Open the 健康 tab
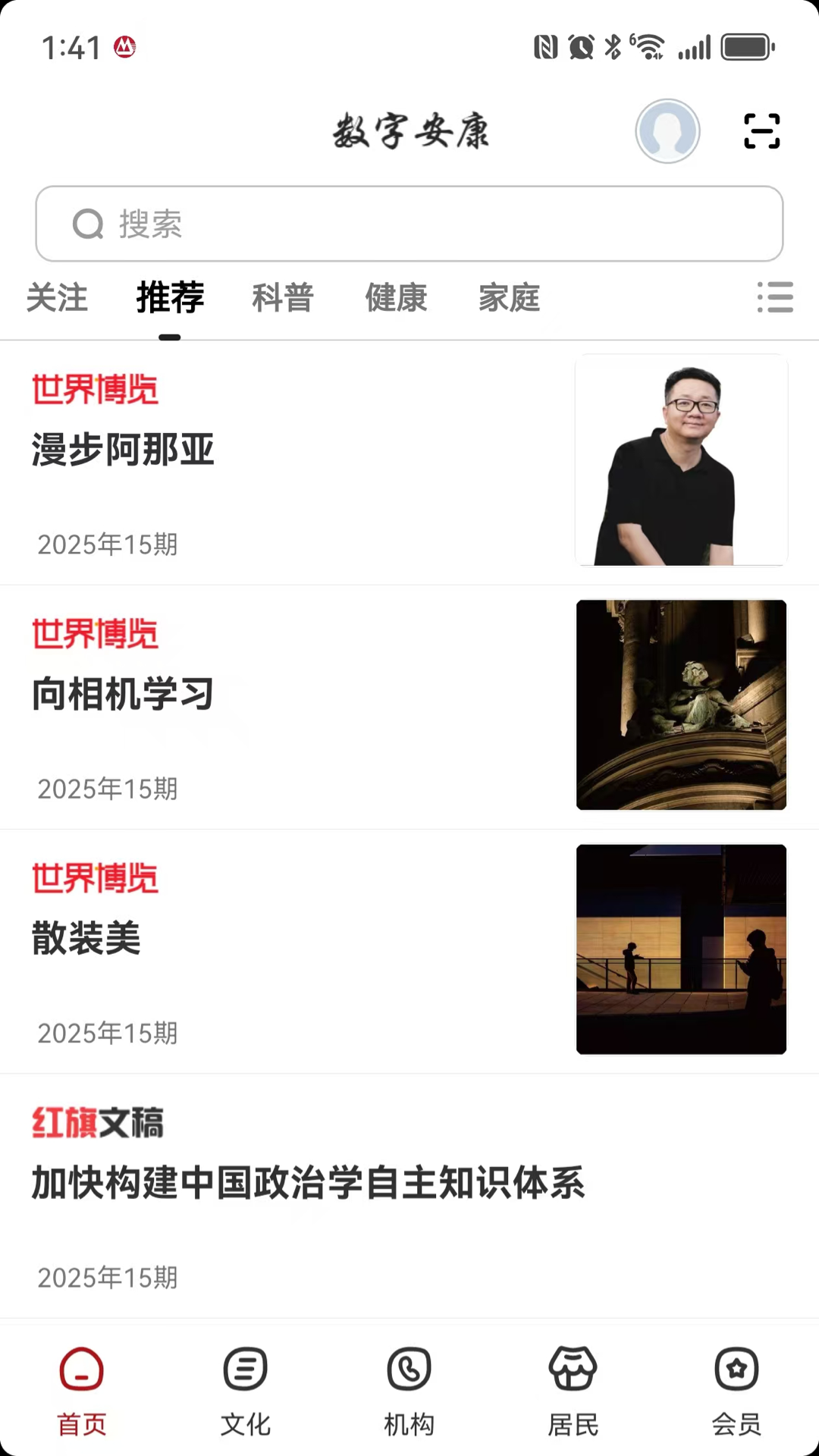Image resolution: width=819 pixels, height=1456 pixels. point(396,297)
